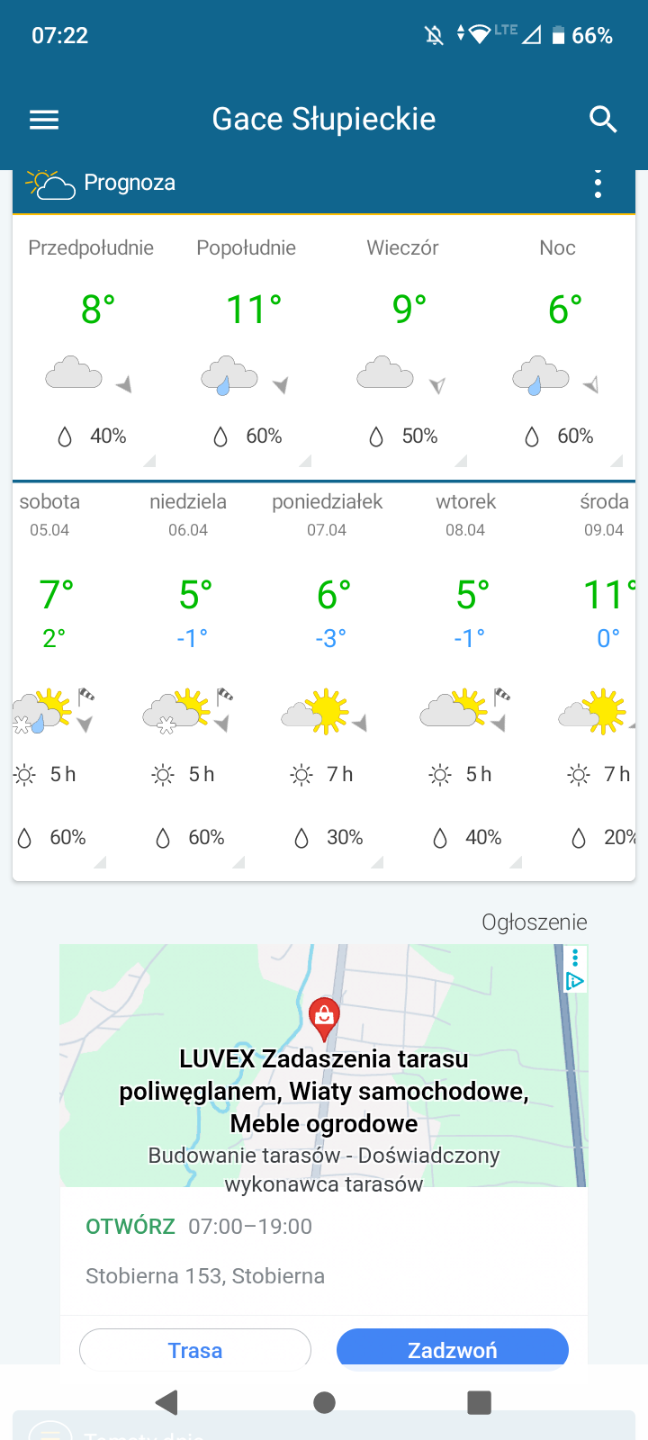Go to the system home screen
This screenshot has width=648, height=1440.
(324, 1402)
